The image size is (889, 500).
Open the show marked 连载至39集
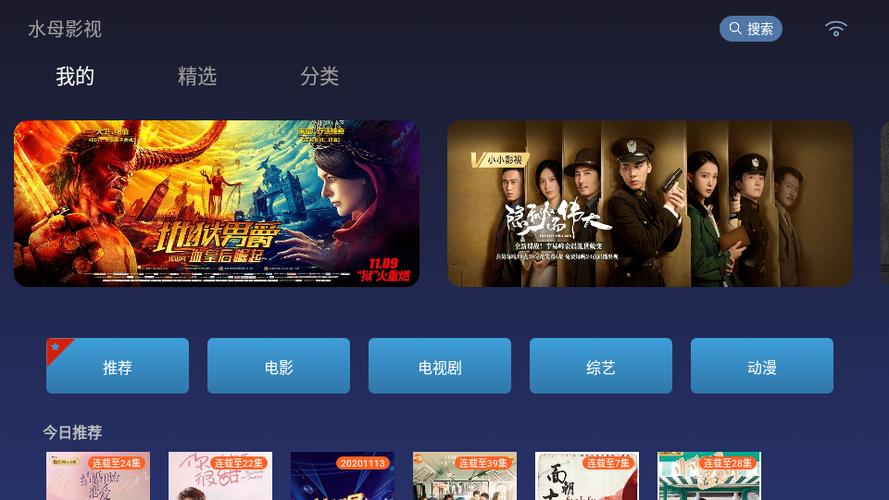pyautogui.click(x=464, y=478)
